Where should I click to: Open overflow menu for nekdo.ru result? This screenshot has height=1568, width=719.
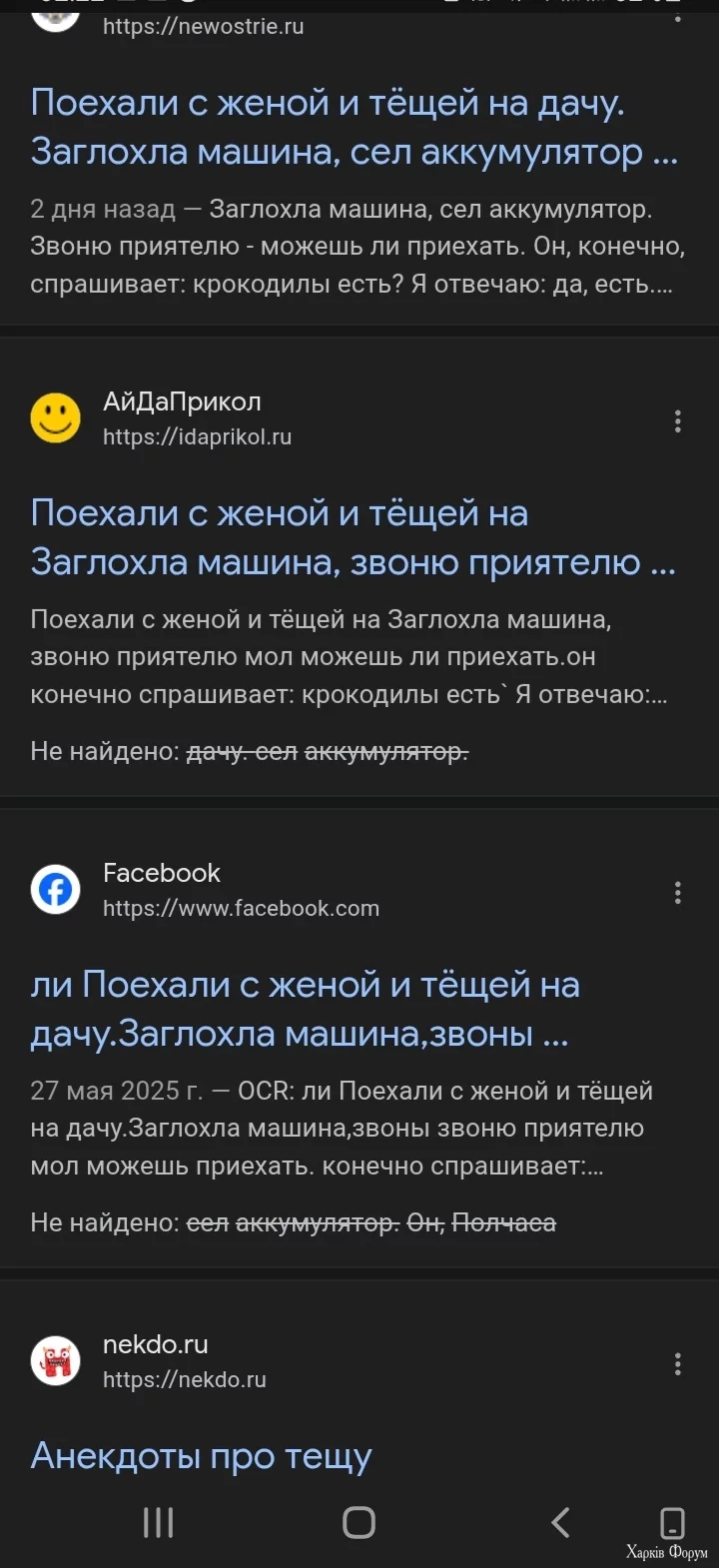(x=678, y=1363)
